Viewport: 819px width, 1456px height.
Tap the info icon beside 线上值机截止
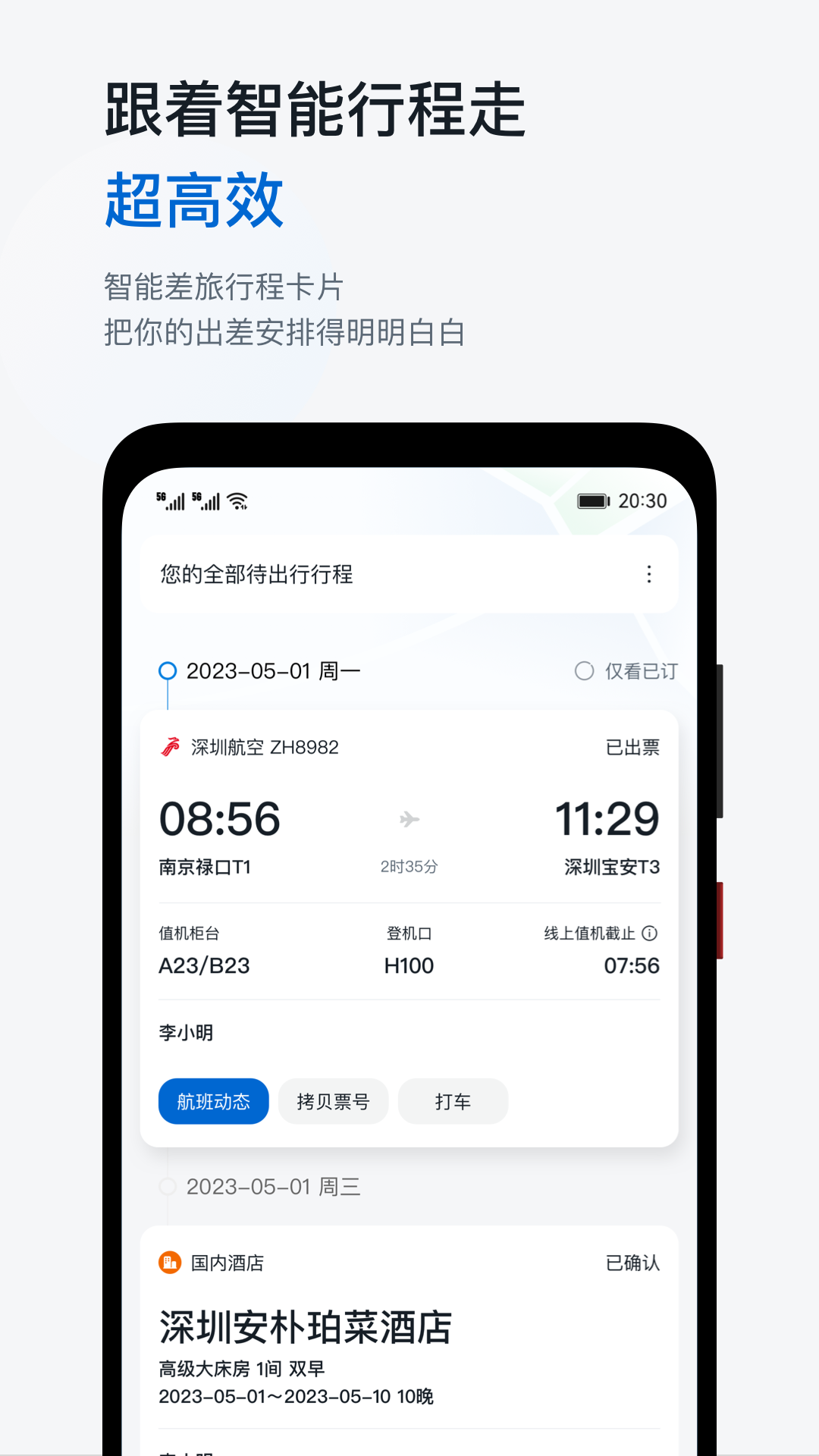[648, 934]
